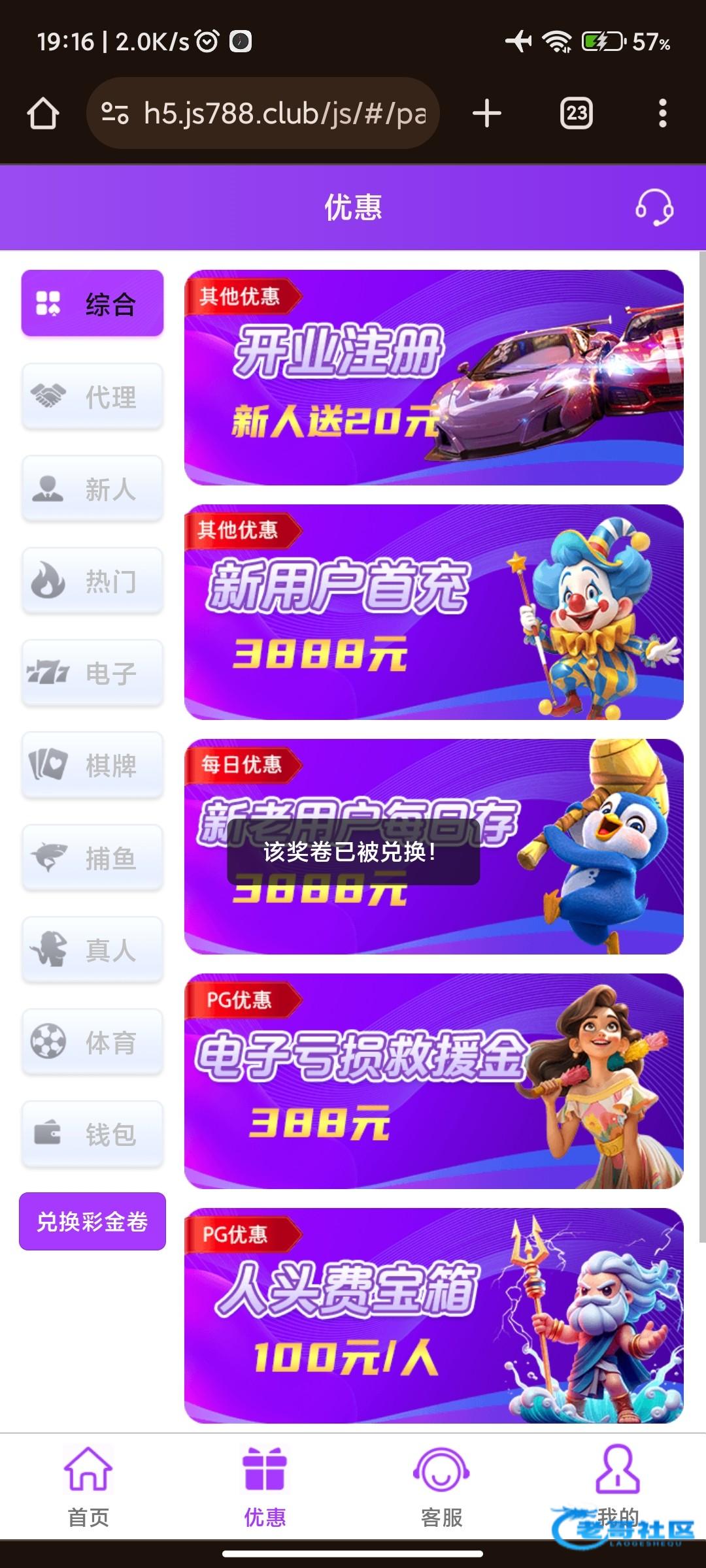Screen dimensions: 706x1568
Task: Open the 新用户首充 promotion banner
Action: [433, 612]
